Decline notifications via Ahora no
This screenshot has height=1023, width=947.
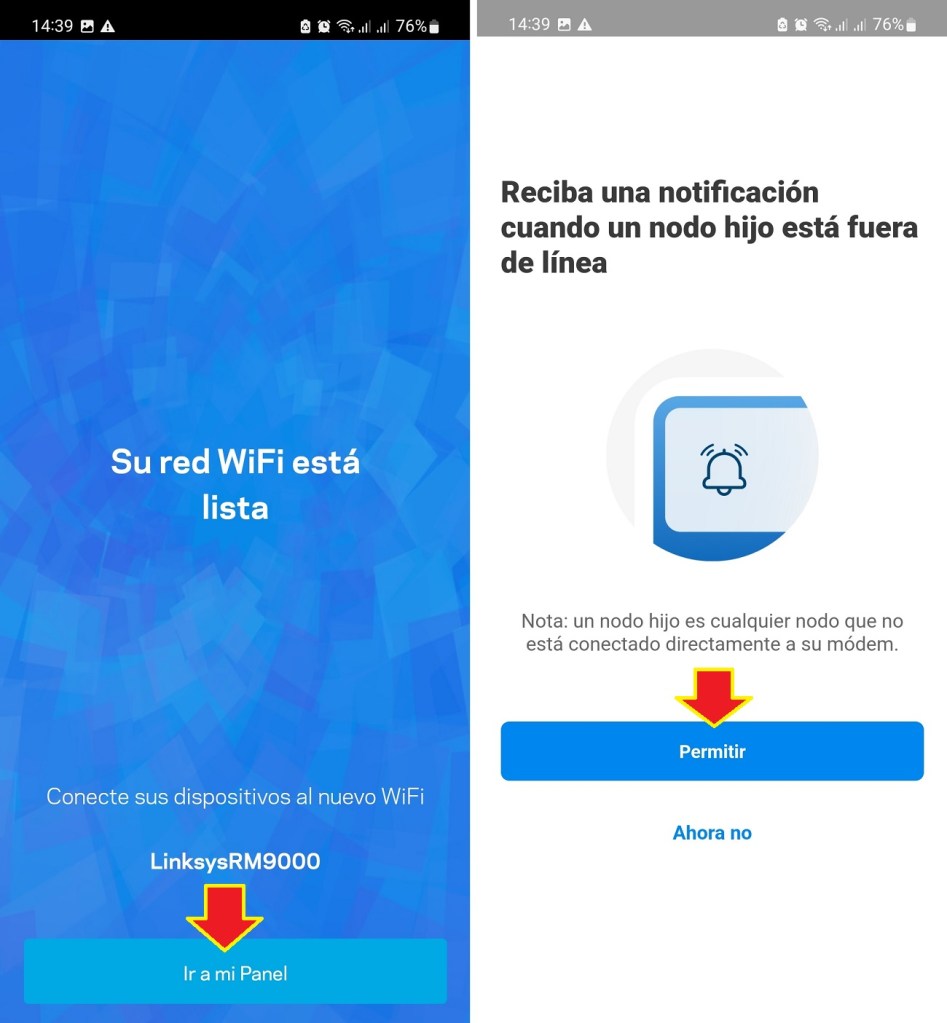point(712,833)
